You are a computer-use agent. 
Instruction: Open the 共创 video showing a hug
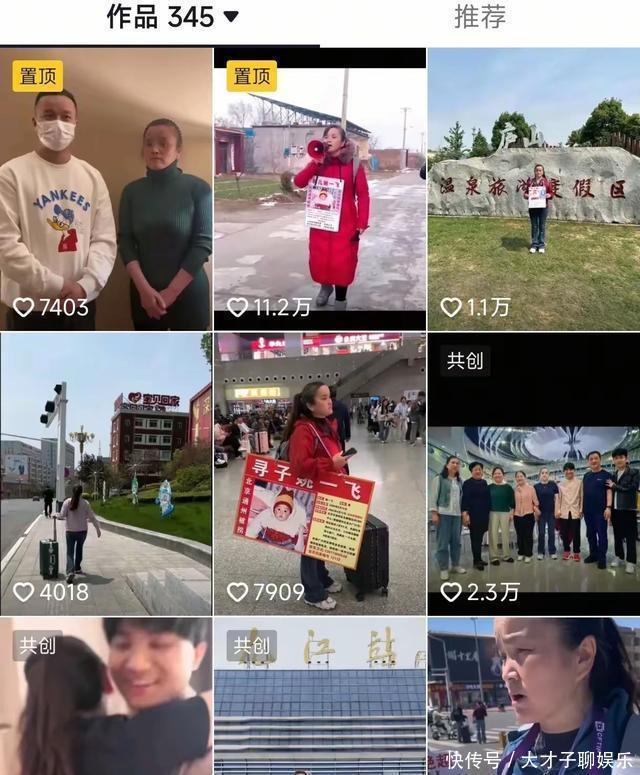[105, 696]
